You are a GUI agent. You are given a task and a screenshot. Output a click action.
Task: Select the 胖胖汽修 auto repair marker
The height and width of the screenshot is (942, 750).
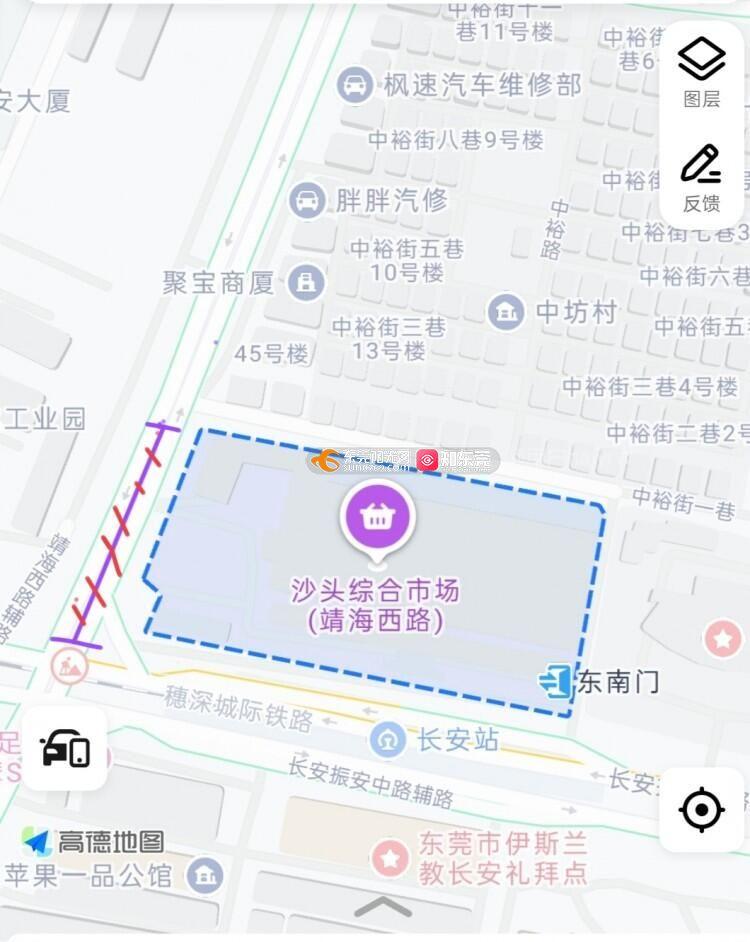click(307, 199)
